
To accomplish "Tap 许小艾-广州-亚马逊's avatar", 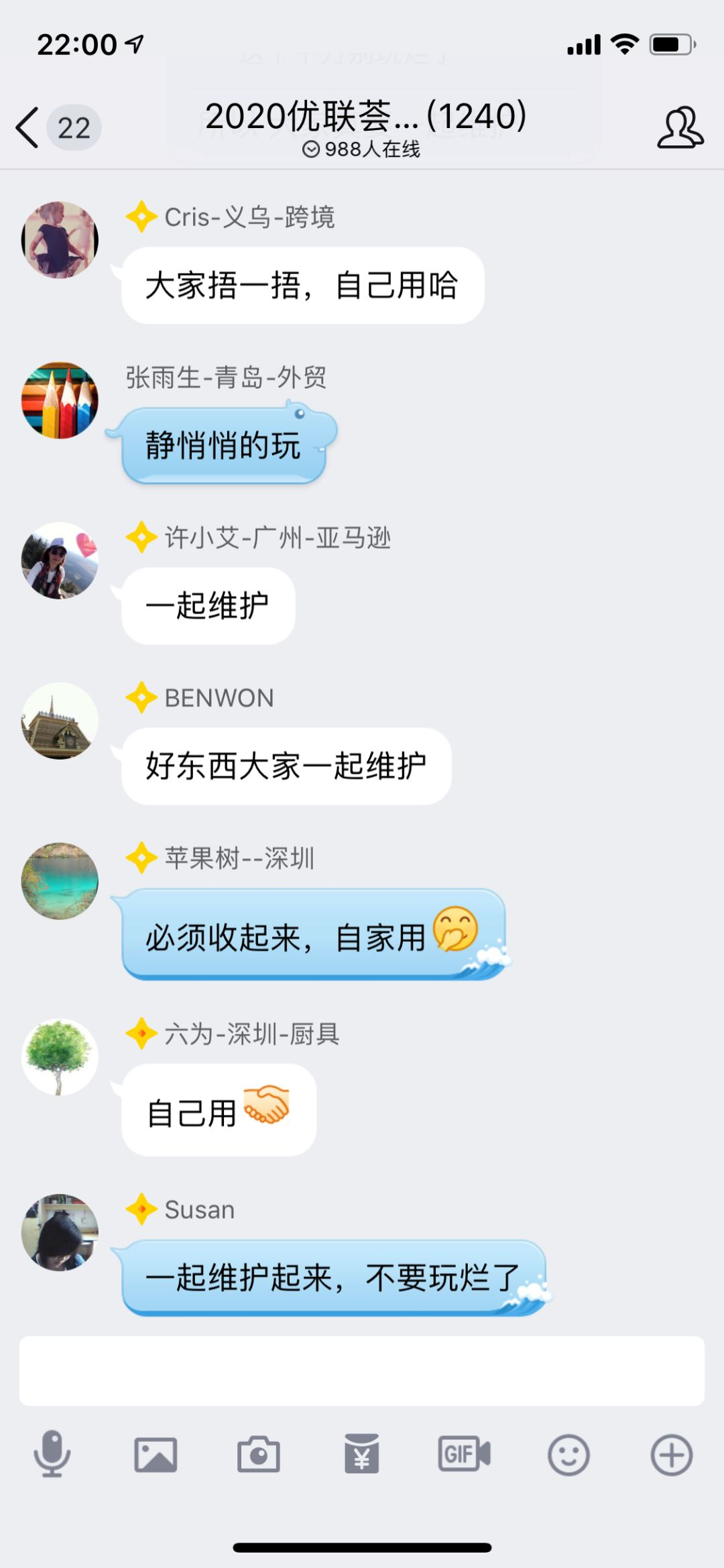I will coord(60,560).
